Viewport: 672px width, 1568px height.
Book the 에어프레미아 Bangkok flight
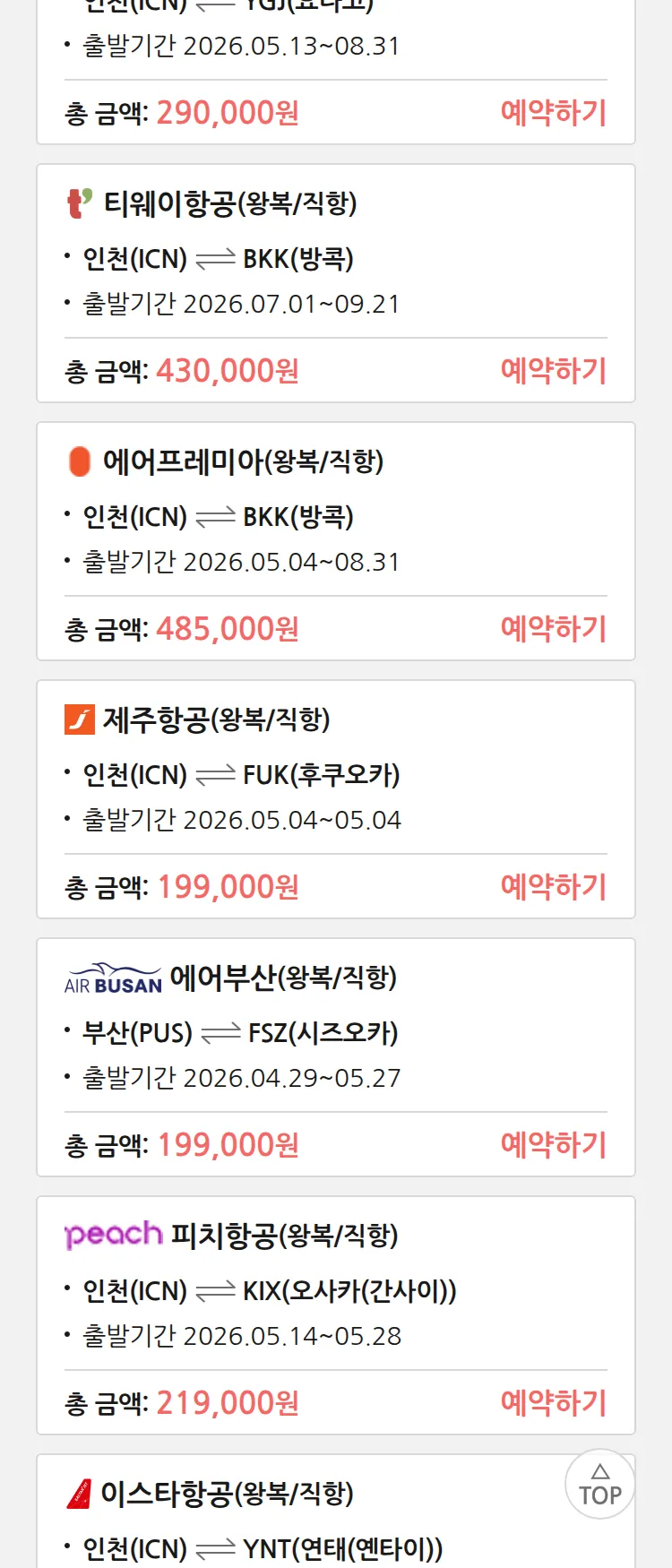553,629
